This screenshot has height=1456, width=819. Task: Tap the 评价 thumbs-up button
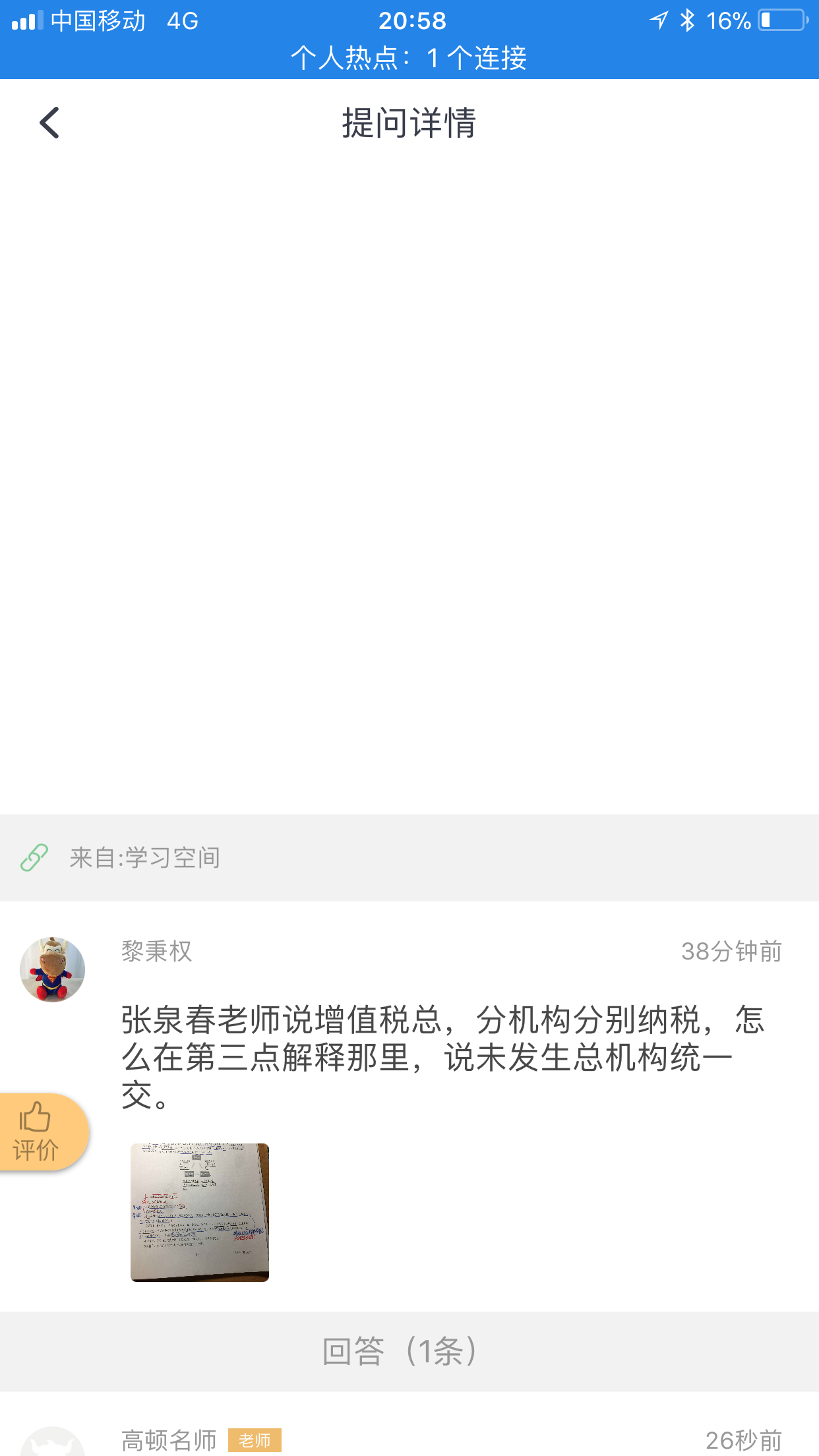pos(40,1132)
